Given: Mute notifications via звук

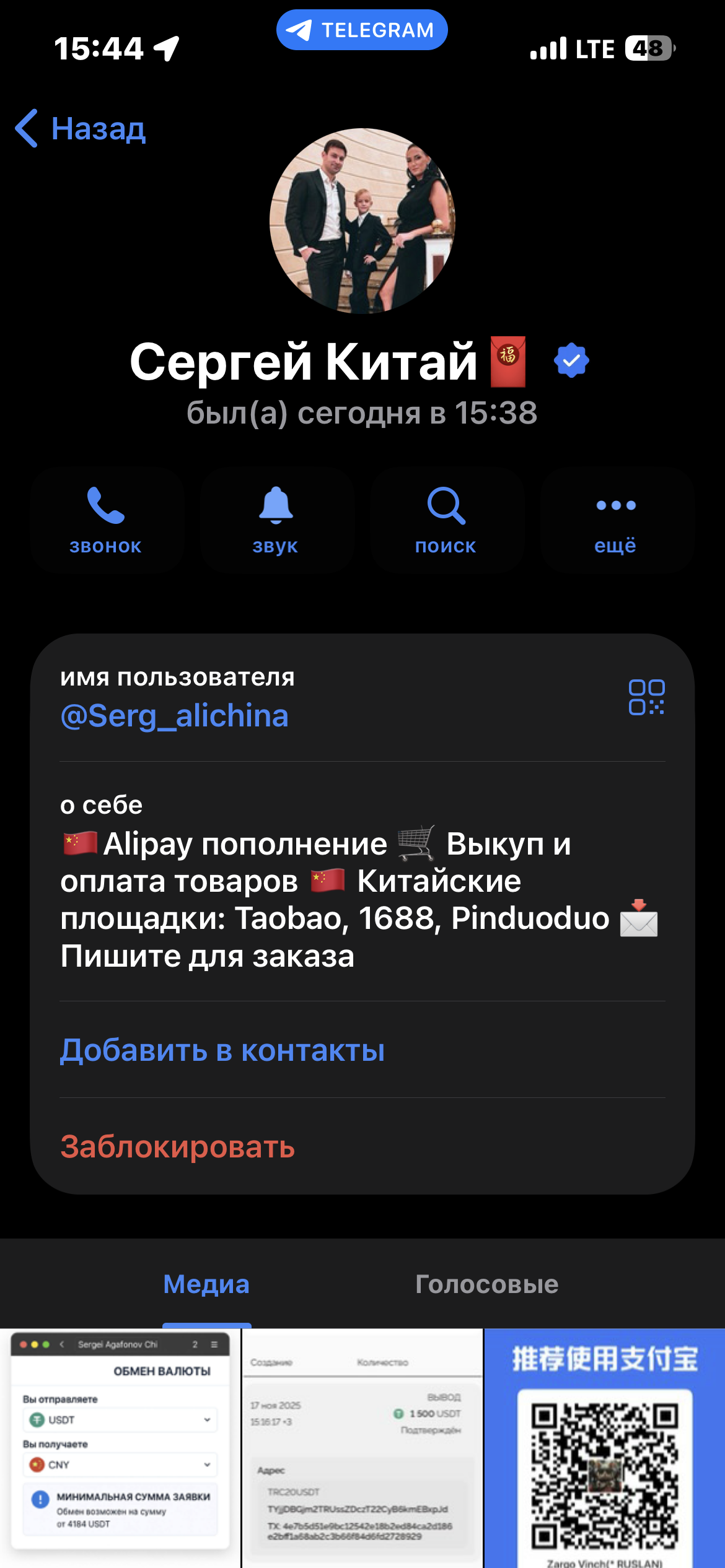Looking at the screenshot, I should click(x=276, y=520).
